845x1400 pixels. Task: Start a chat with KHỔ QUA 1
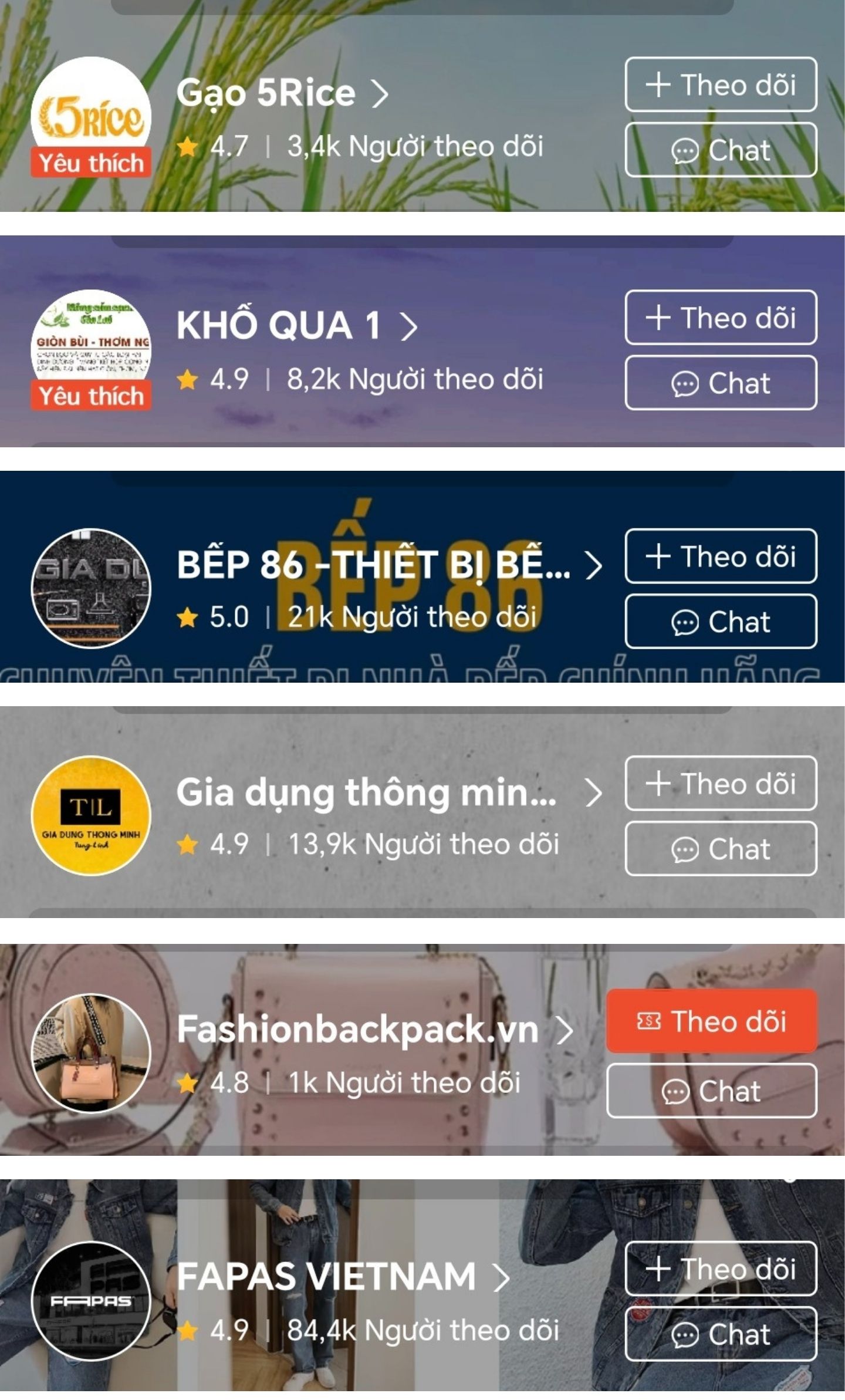[721, 383]
